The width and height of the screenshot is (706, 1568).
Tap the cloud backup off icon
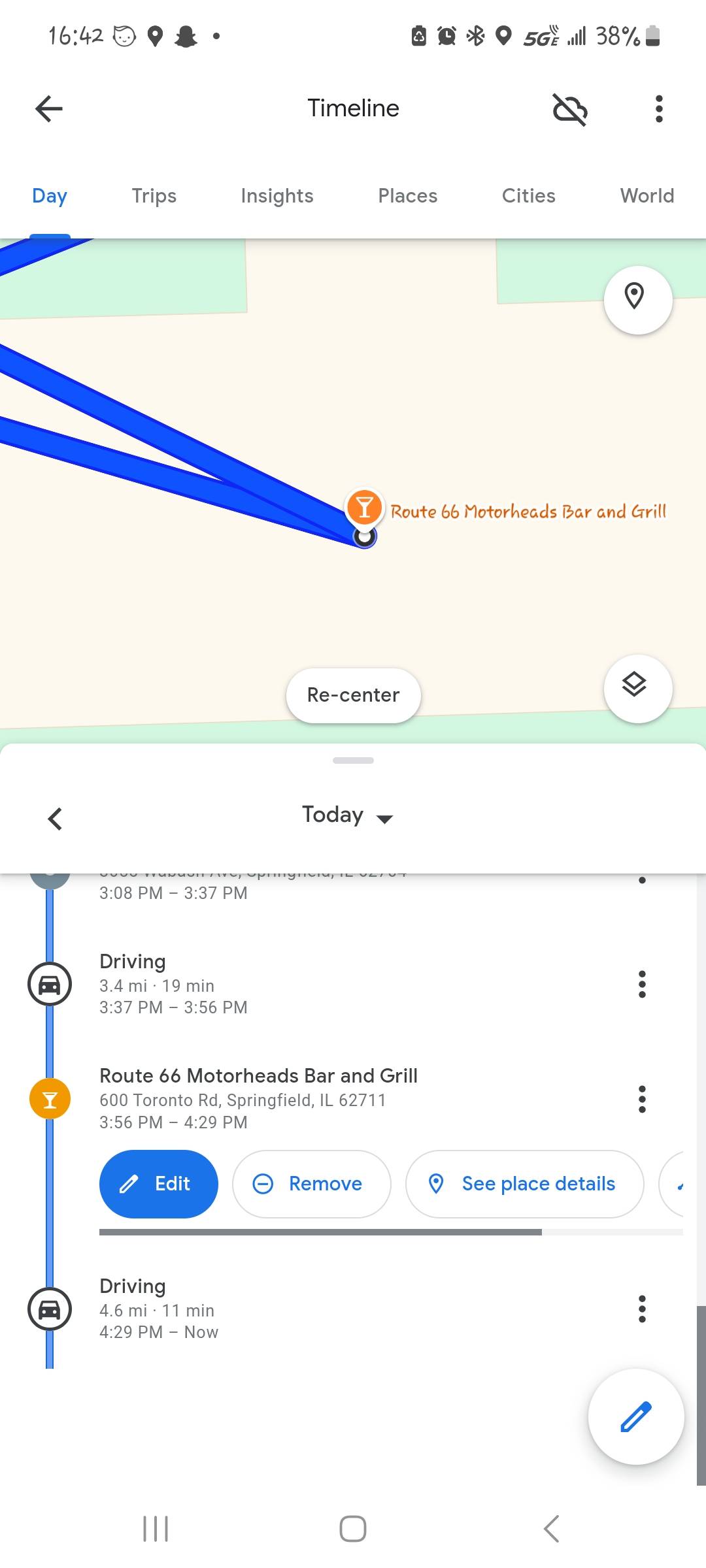pos(570,108)
